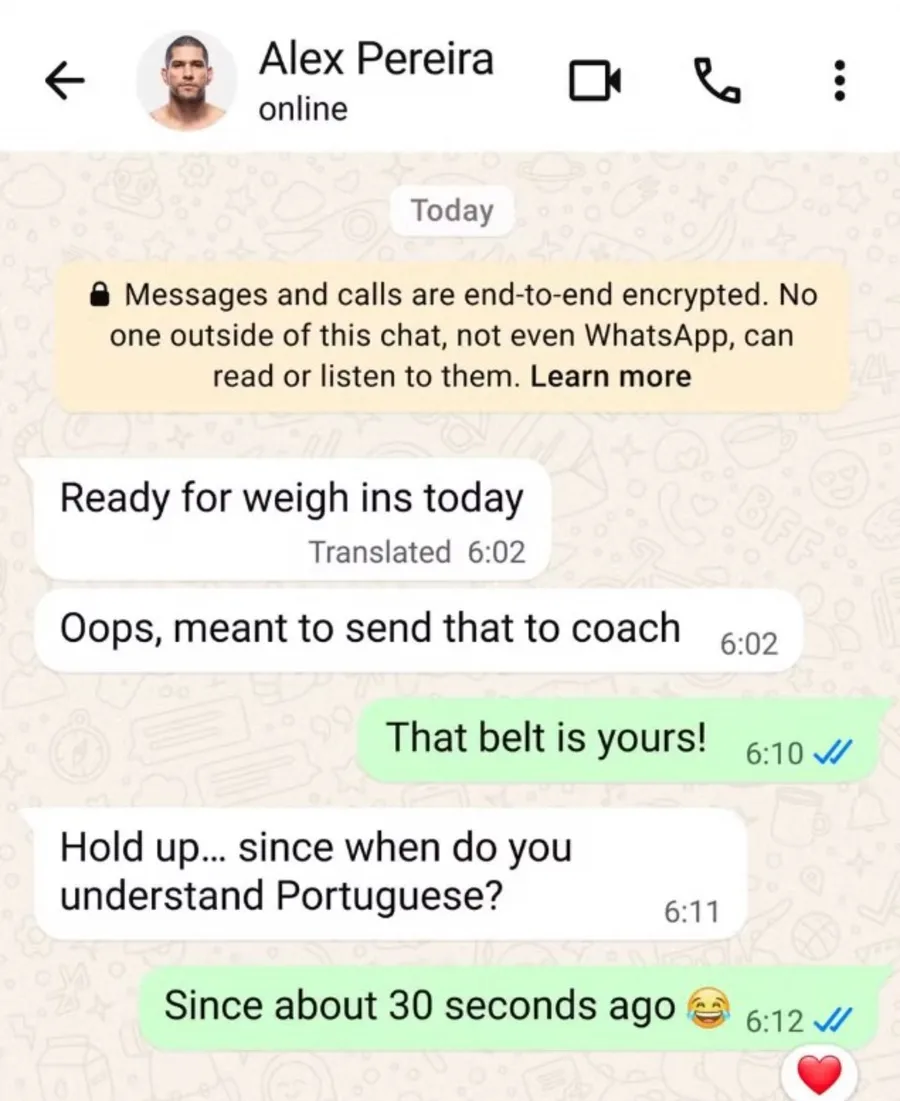
Task: Open the Learn more encryption link
Action: pos(610,377)
